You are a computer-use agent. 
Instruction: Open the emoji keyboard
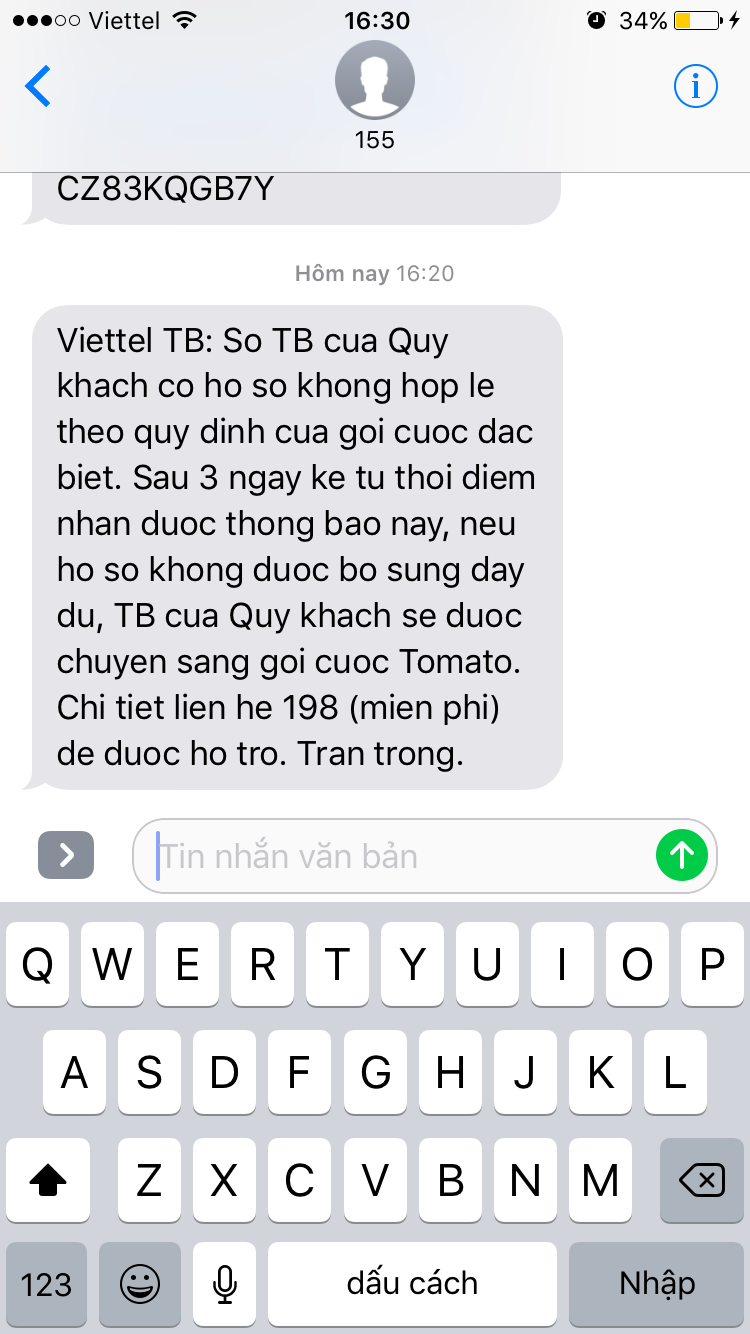click(x=140, y=1283)
